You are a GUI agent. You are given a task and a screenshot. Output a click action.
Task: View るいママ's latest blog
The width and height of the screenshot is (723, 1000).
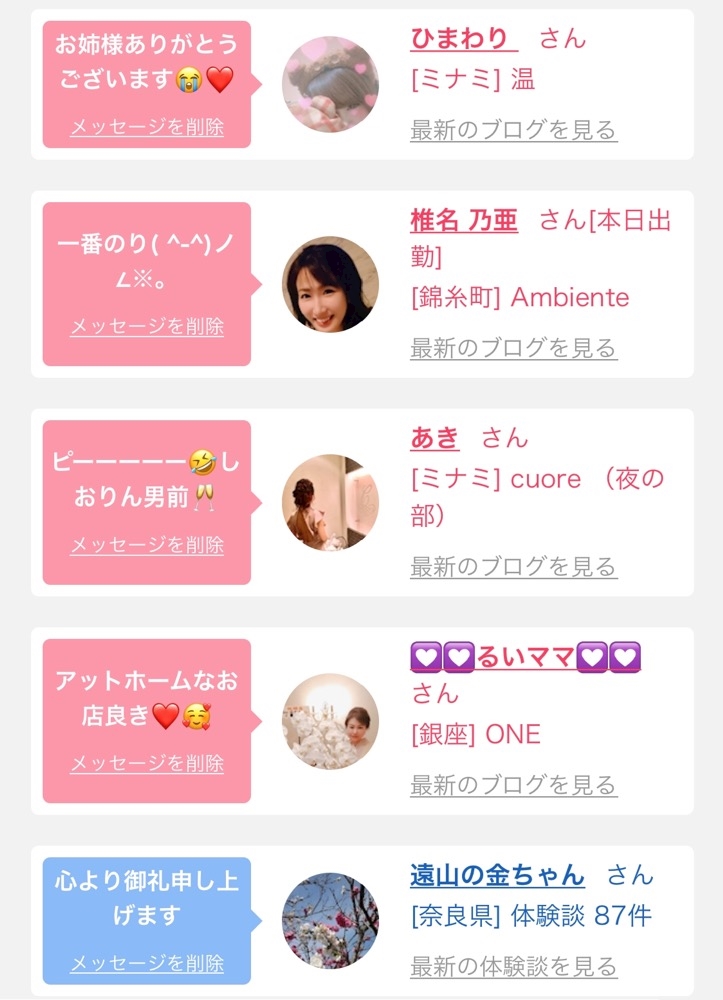513,785
